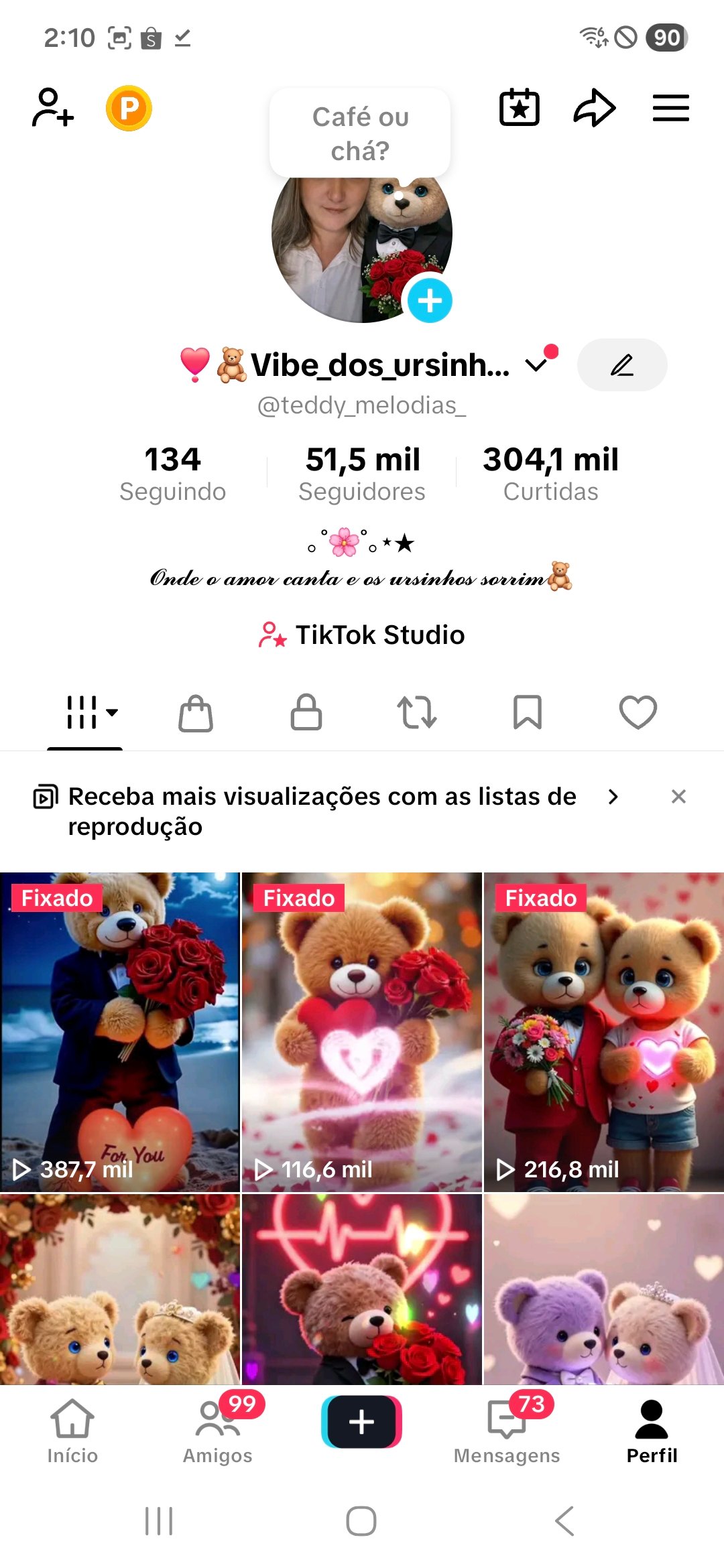Viewport: 724px width, 1568px height.
Task: Open the pinned video with 387,7 mil views
Action: (120, 1032)
